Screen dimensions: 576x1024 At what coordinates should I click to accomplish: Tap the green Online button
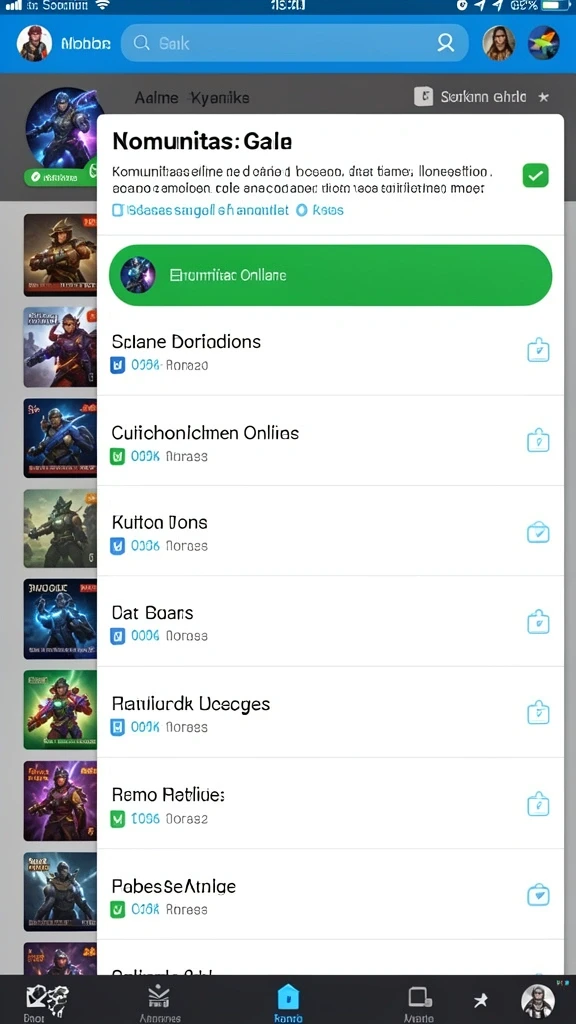click(x=330, y=275)
